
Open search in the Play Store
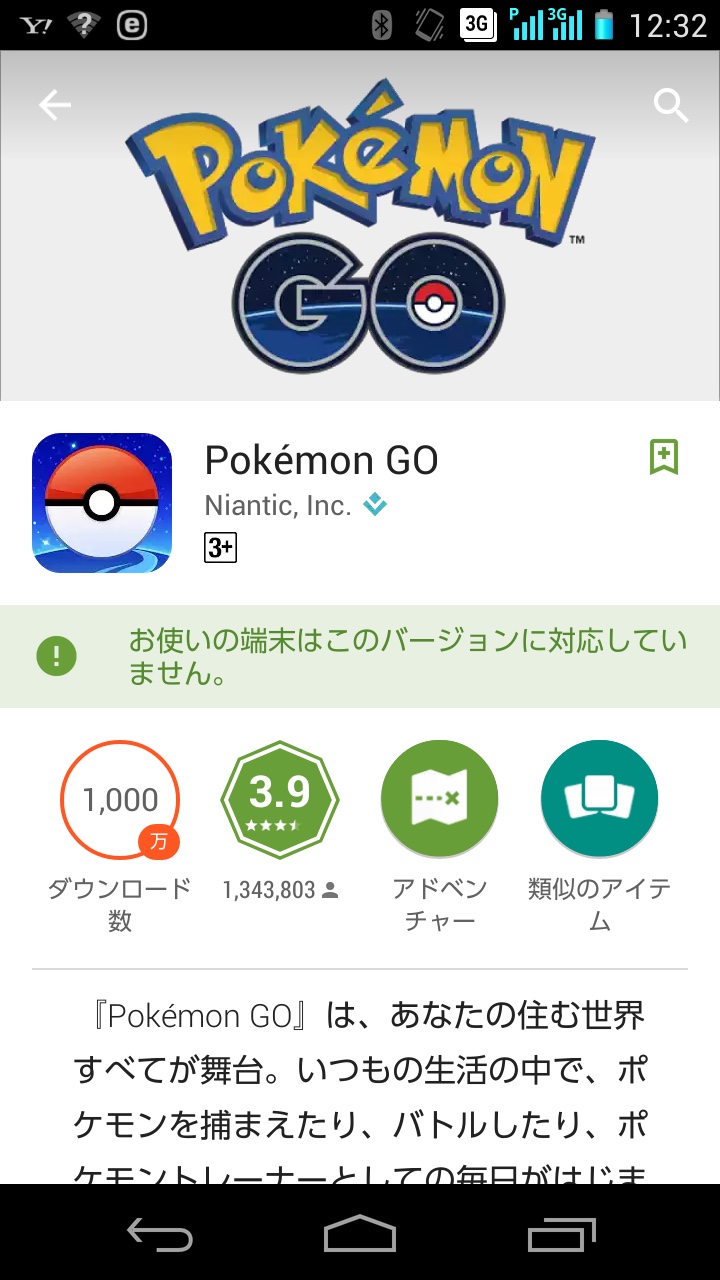tap(670, 103)
